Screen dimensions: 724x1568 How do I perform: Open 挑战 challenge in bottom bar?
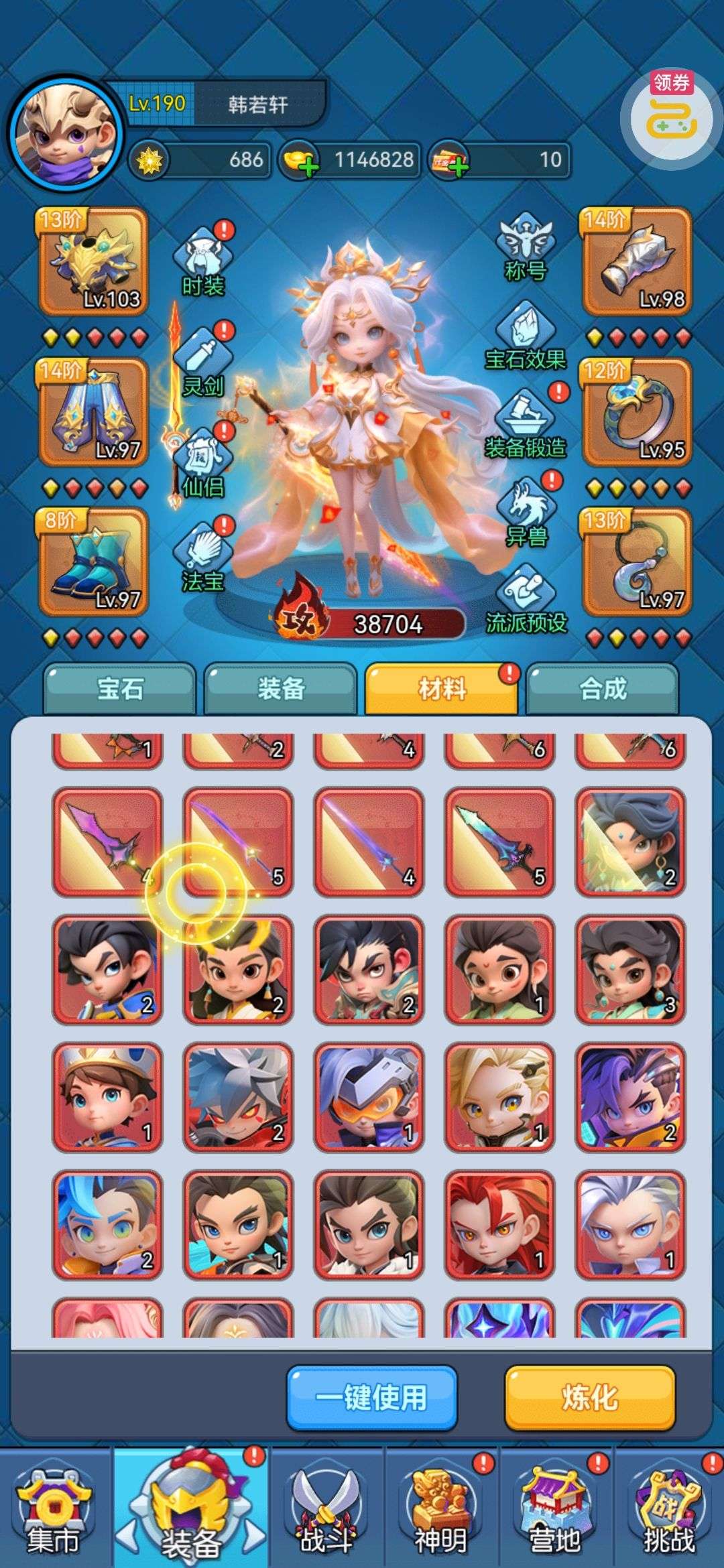668,1510
